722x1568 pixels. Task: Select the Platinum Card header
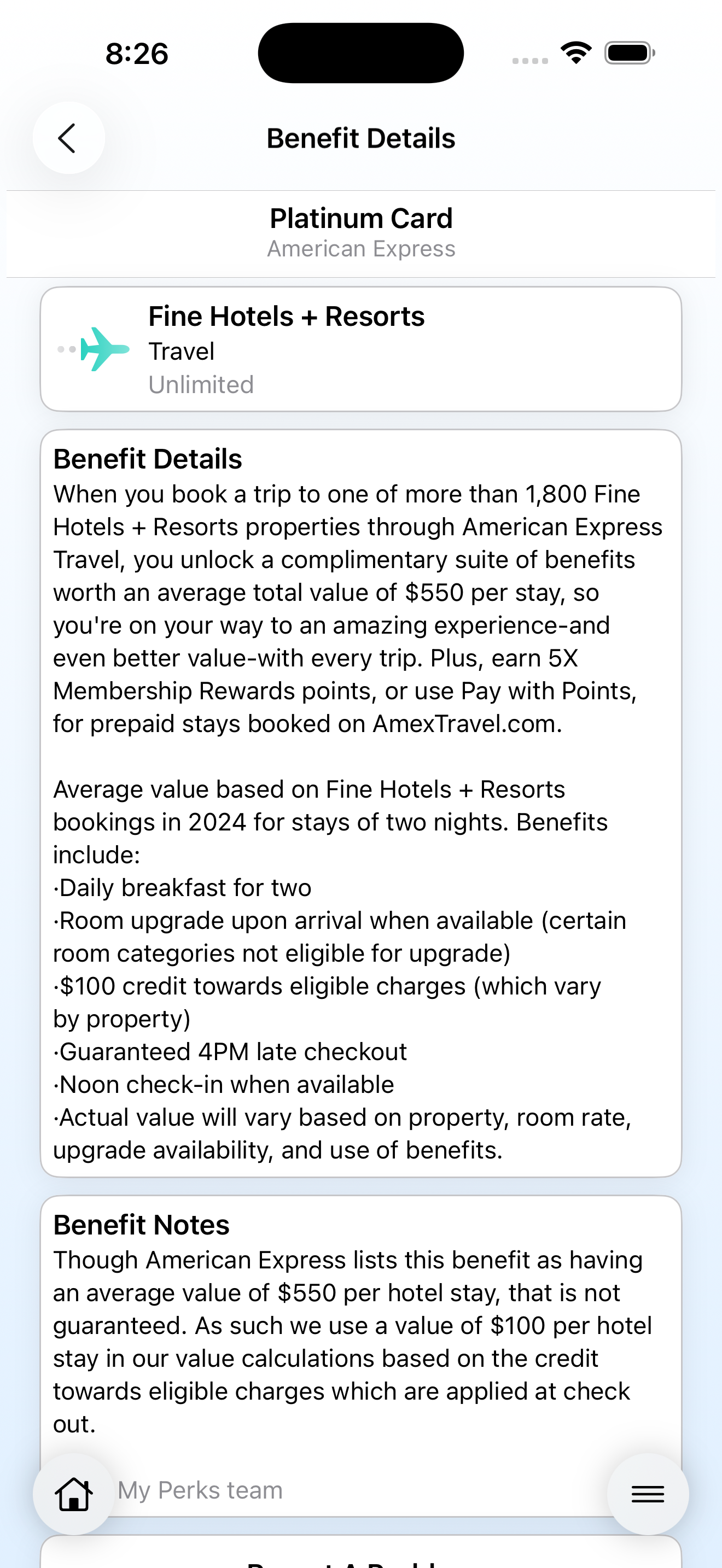pos(361,218)
